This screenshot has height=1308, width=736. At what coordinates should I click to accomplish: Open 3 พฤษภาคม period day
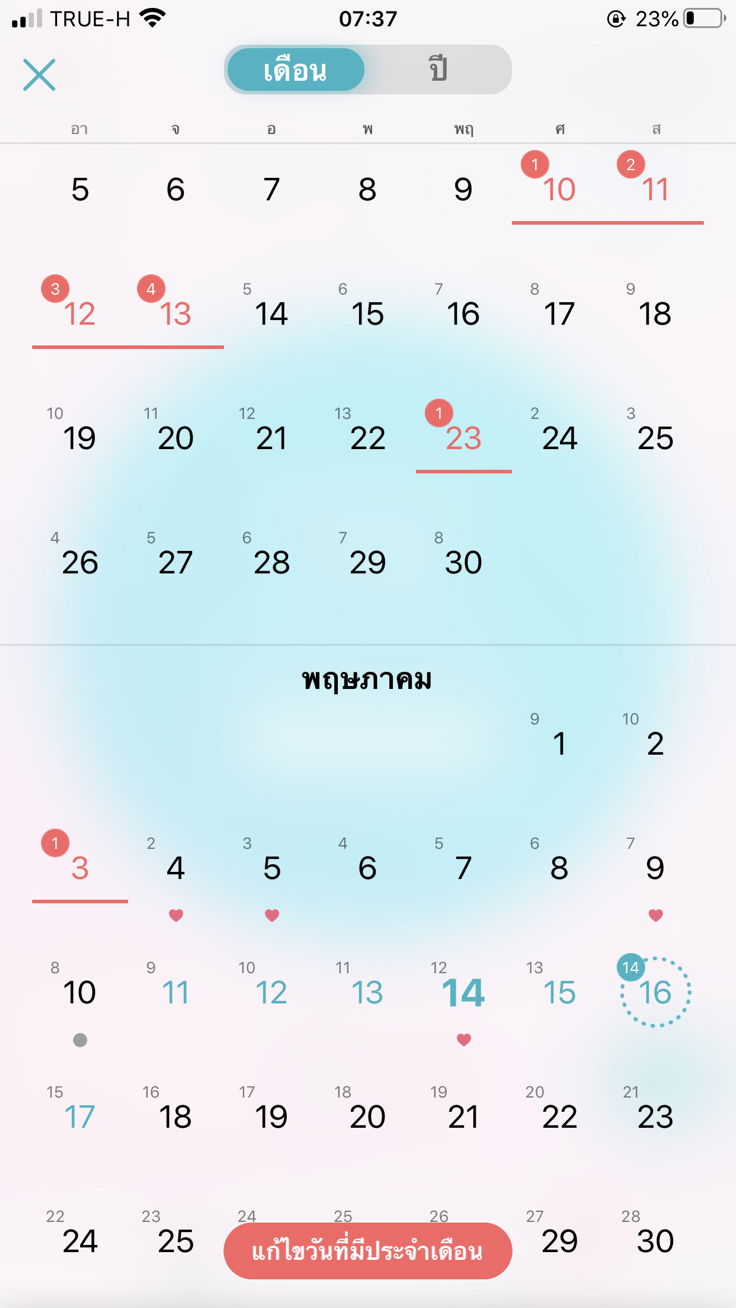pyautogui.click(x=80, y=869)
